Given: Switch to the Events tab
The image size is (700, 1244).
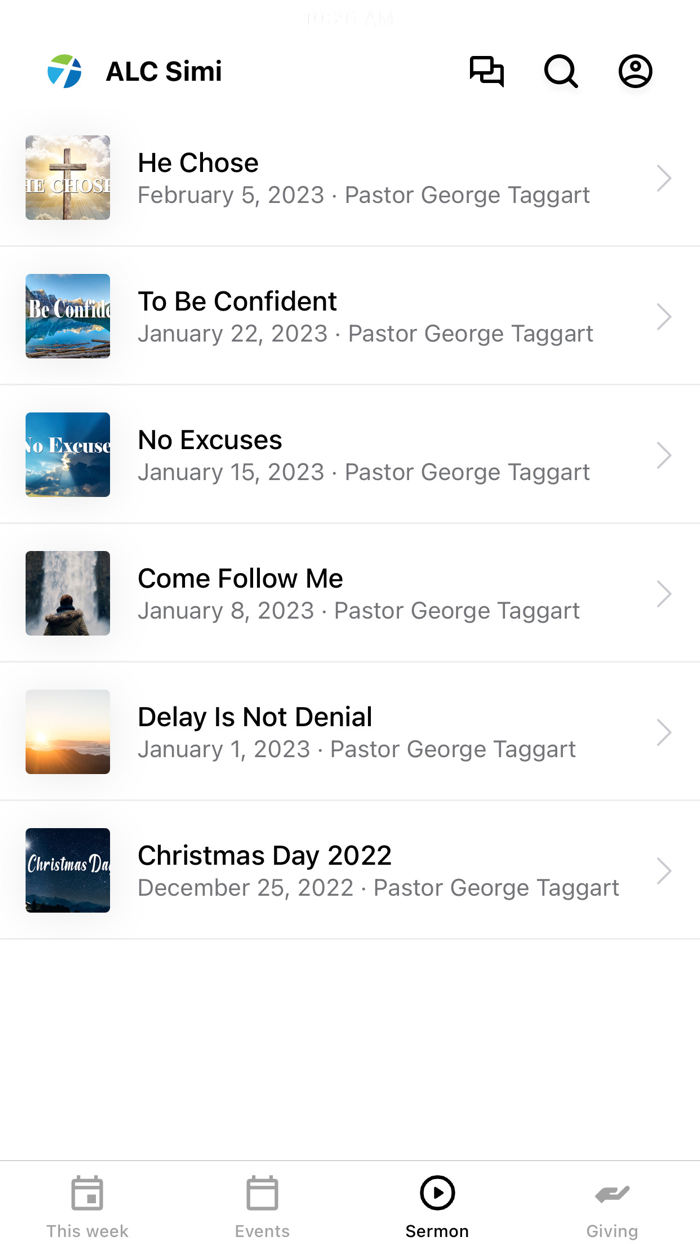Looking at the screenshot, I should point(262,1205).
